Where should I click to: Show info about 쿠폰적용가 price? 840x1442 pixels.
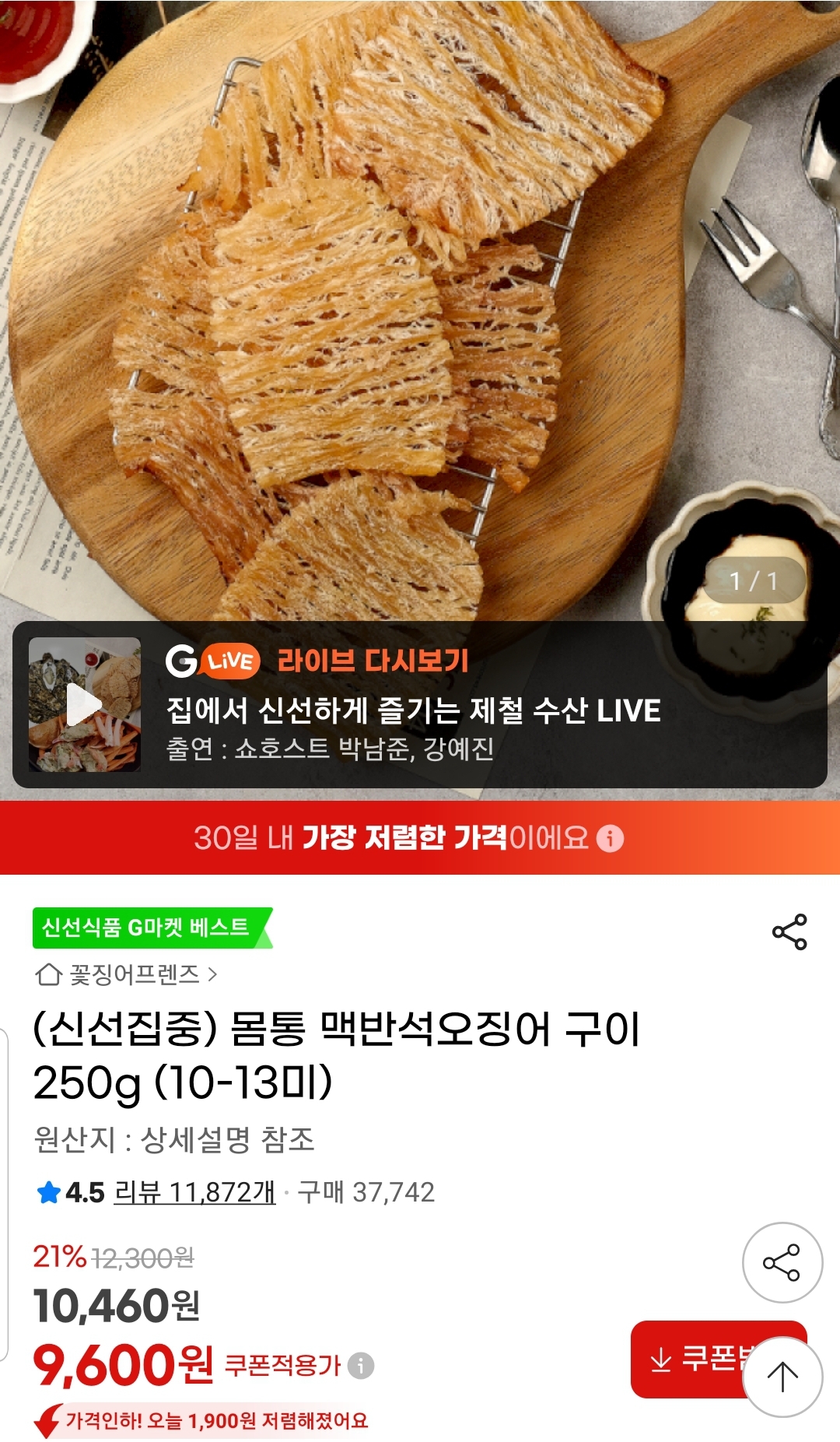360,1365
